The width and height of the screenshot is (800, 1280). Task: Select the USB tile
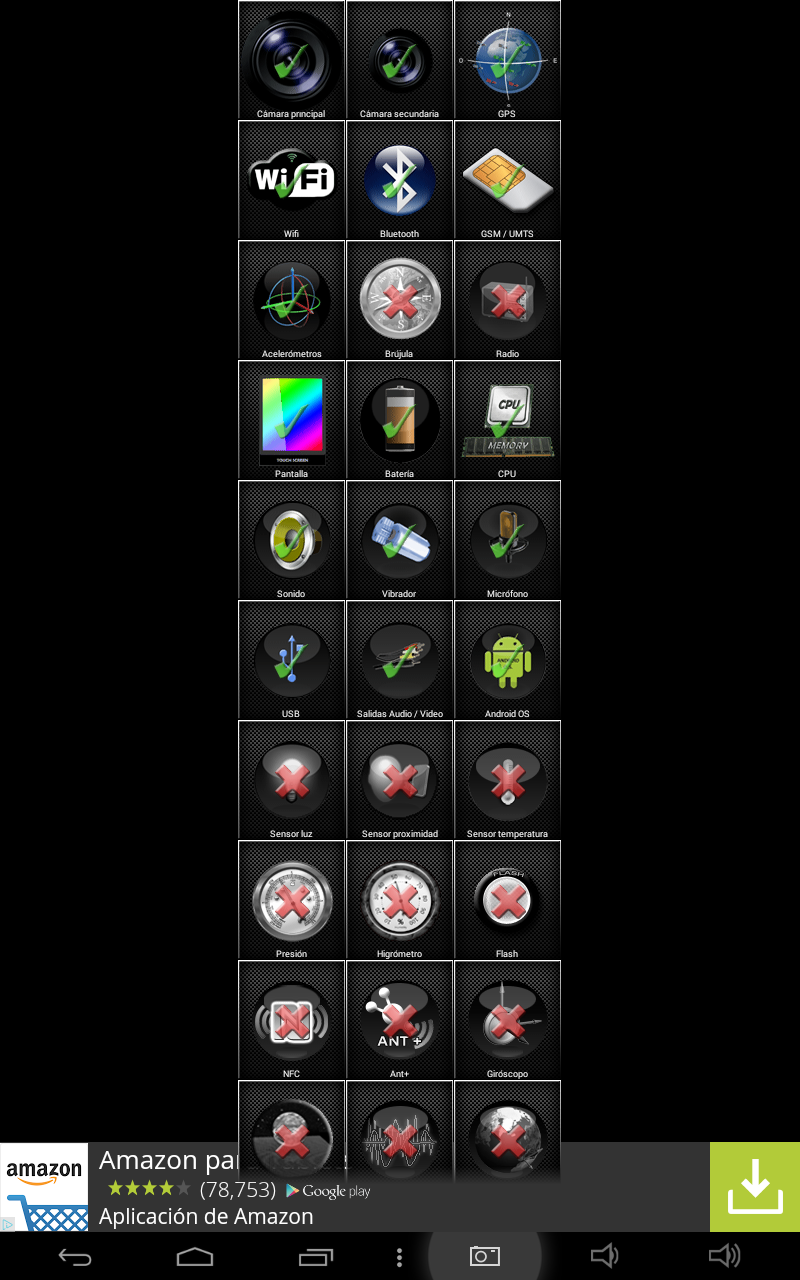pyautogui.click(x=291, y=660)
